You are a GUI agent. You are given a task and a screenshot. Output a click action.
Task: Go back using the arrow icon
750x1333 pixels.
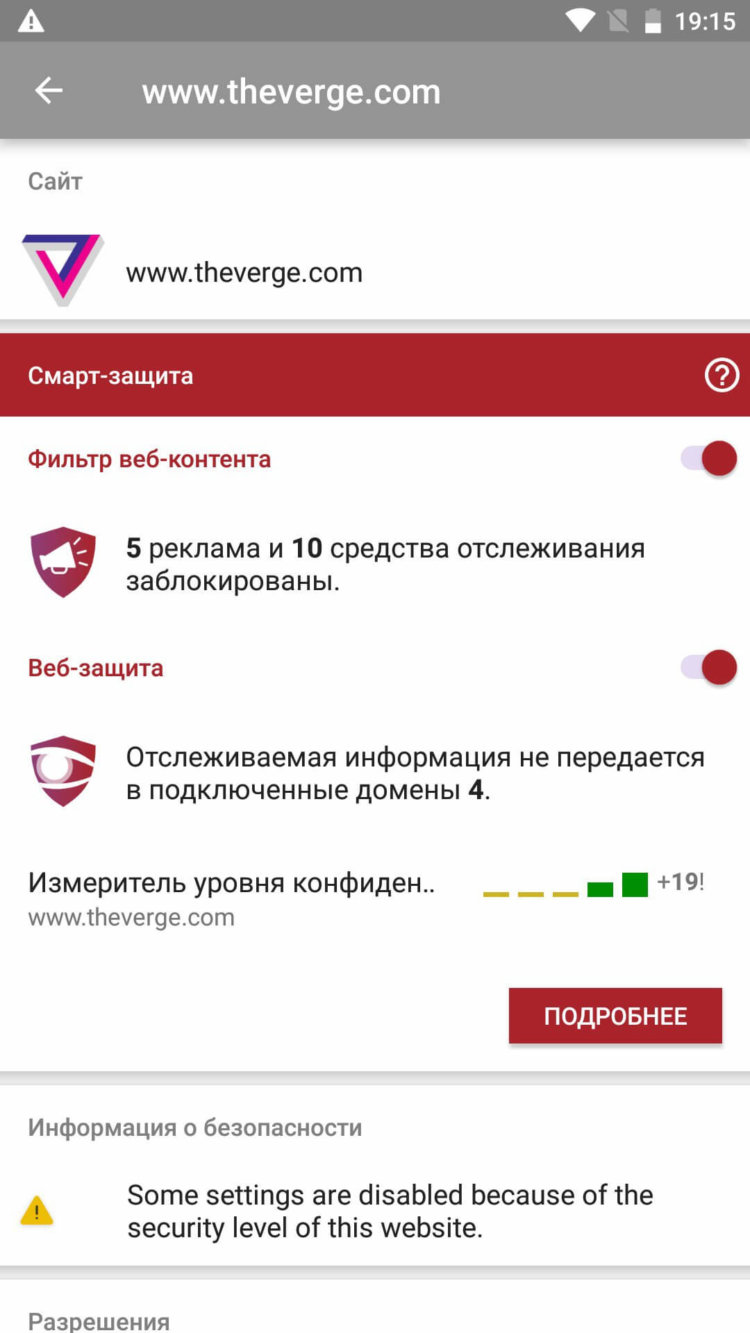click(x=48, y=91)
